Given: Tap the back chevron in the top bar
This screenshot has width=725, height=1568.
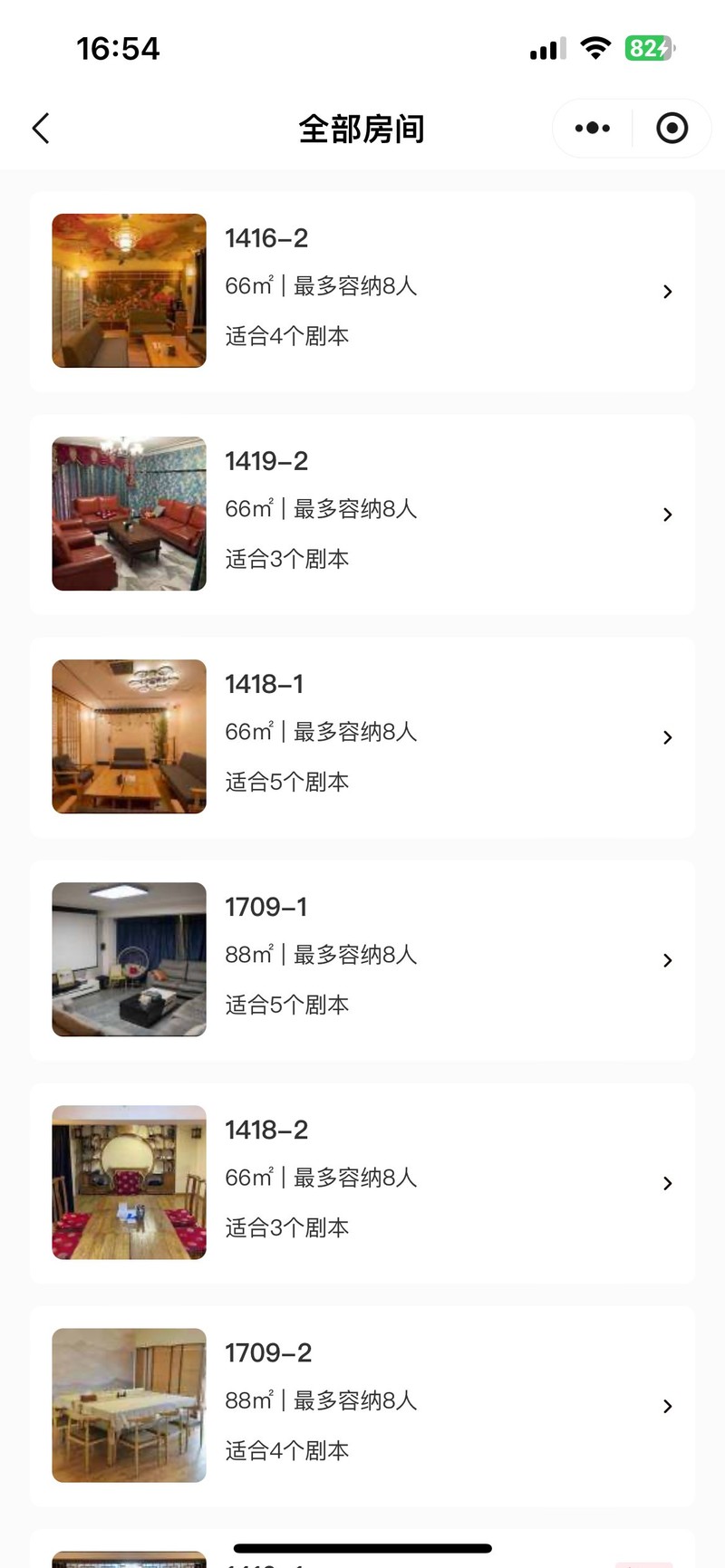Looking at the screenshot, I should click(40, 128).
